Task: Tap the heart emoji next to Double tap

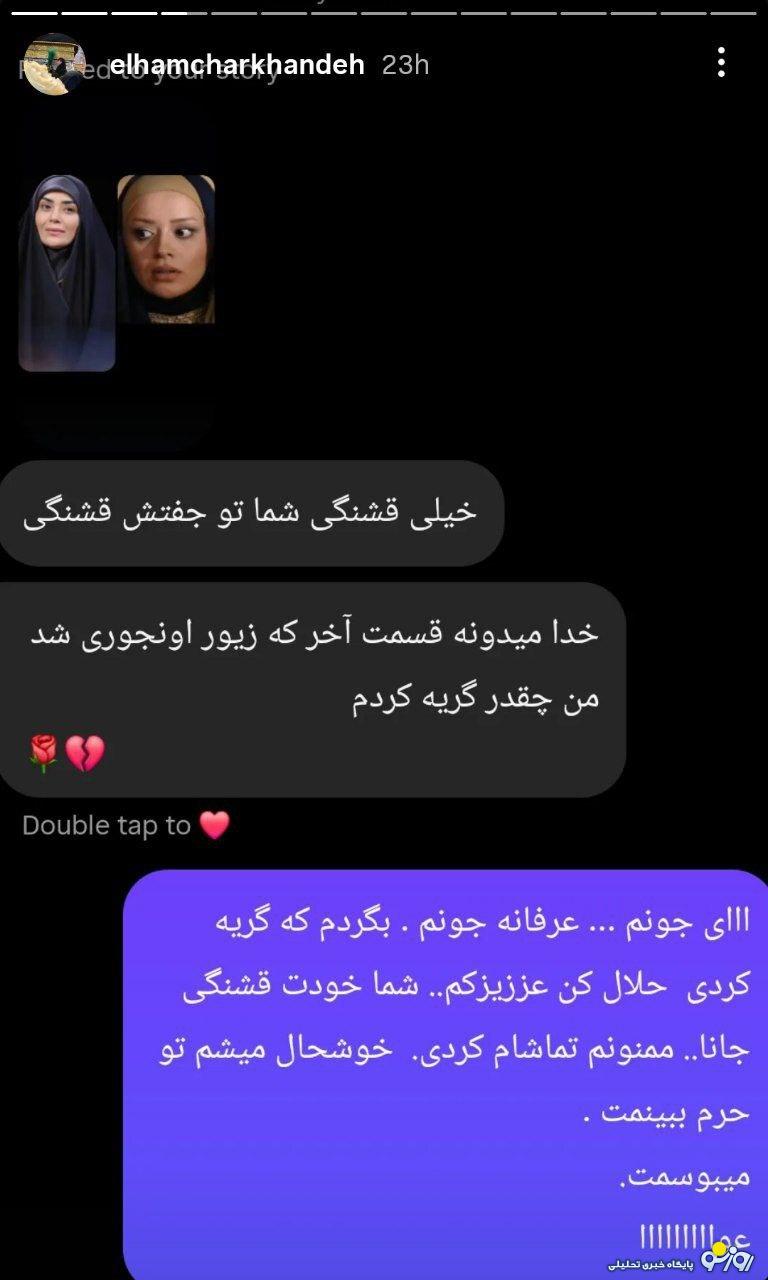Action: point(213,825)
